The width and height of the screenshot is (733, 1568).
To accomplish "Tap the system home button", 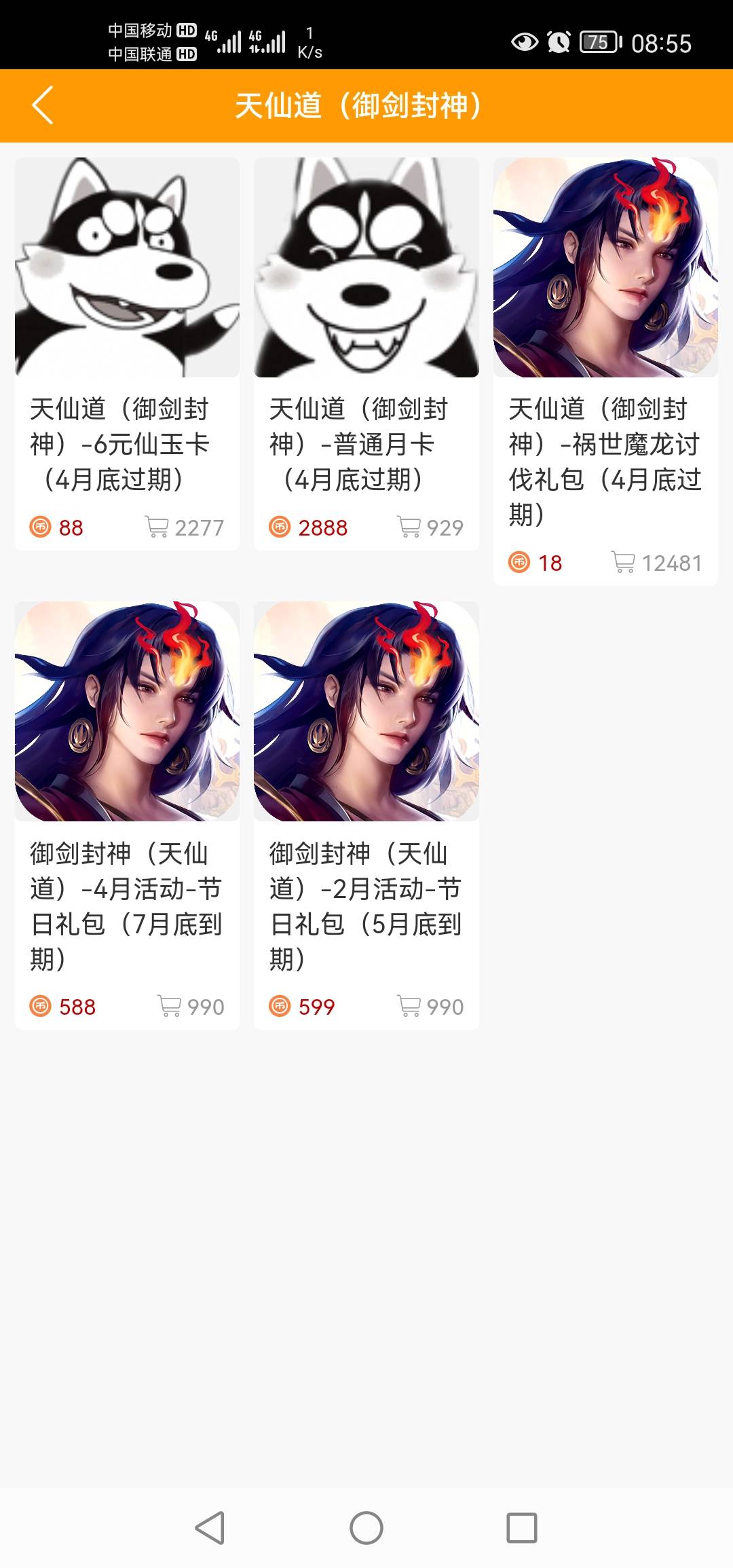I will click(366, 1528).
